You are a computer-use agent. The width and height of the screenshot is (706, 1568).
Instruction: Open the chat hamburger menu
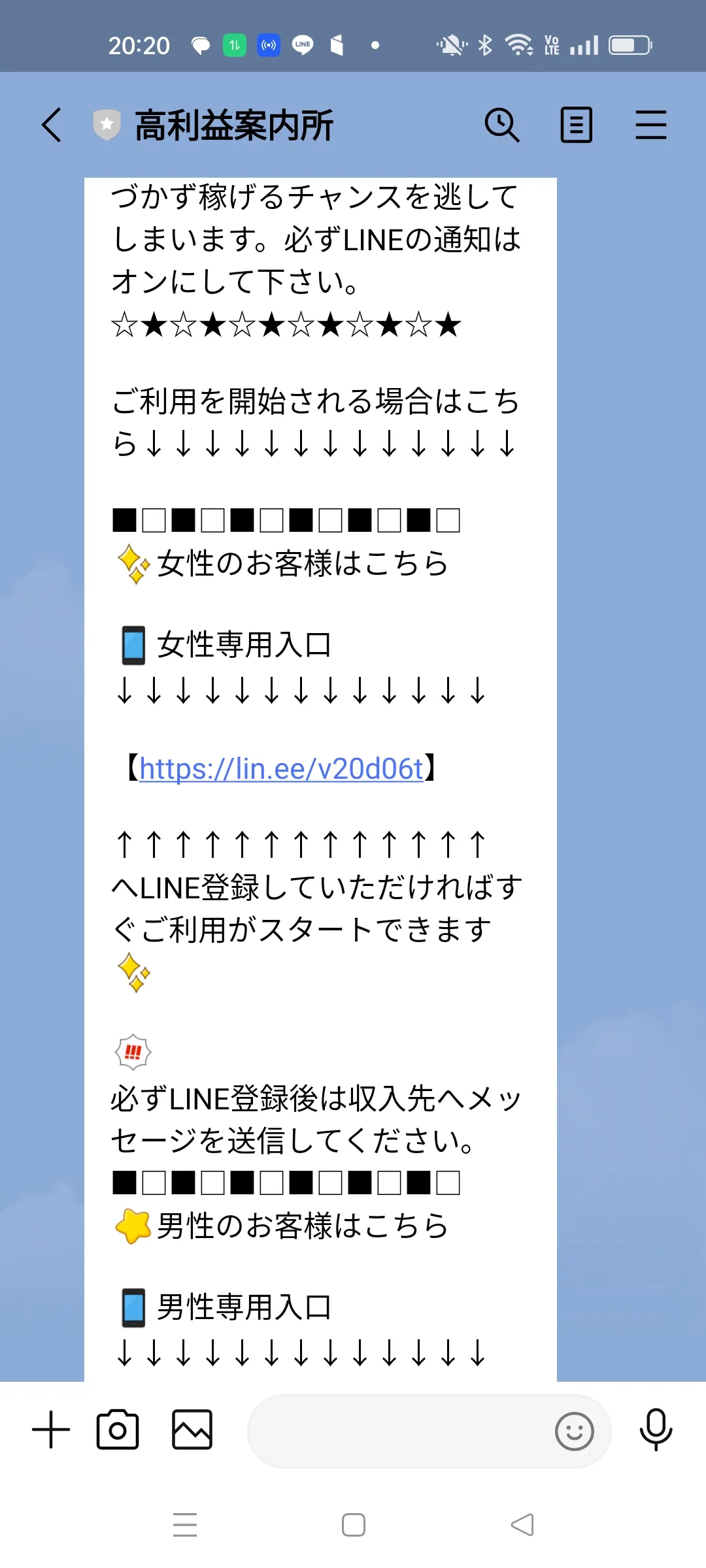(651, 125)
